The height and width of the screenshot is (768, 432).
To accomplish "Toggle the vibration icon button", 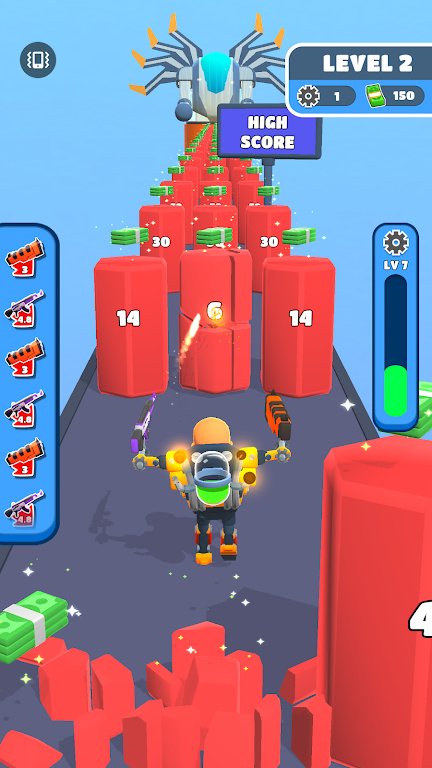I will [38, 60].
